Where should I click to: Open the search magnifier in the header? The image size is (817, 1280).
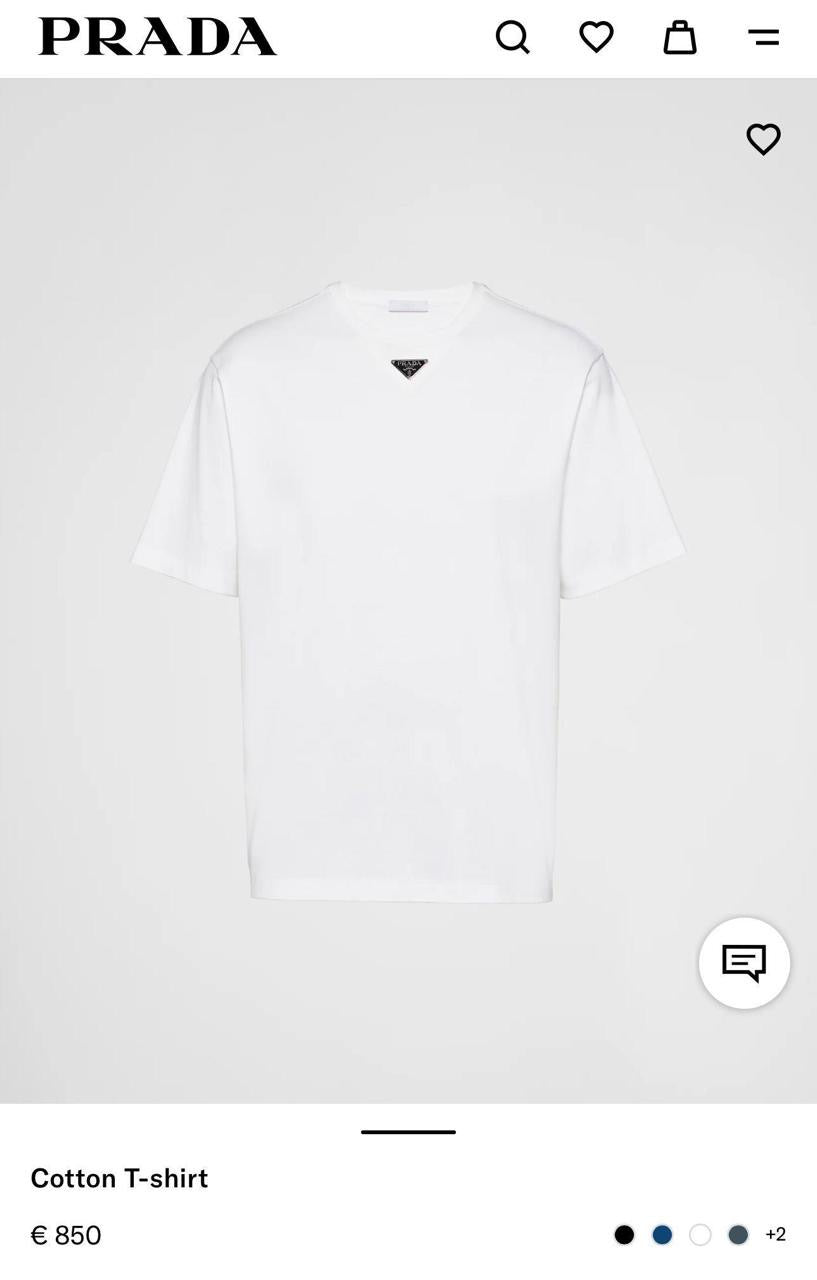point(512,38)
